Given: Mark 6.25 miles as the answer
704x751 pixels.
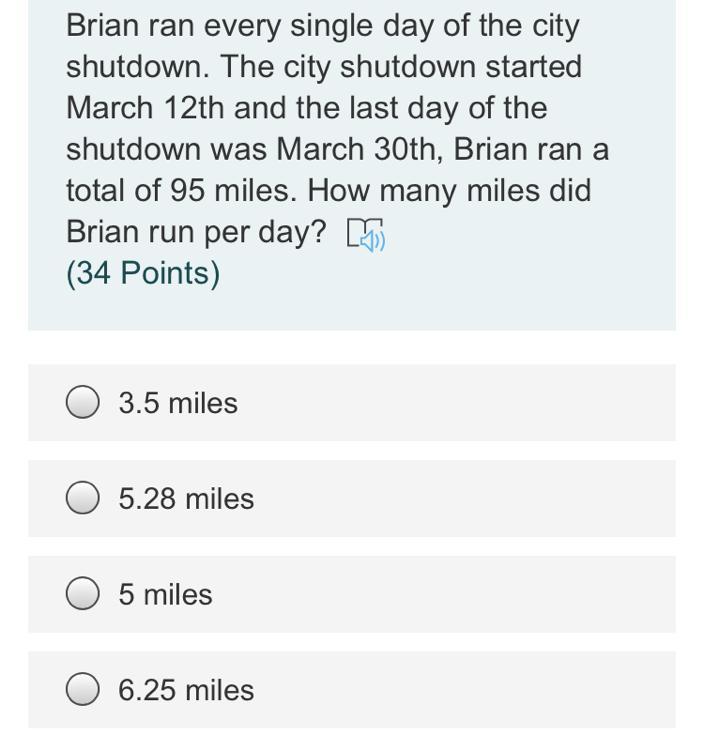Looking at the screenshot, I should click(x=83, y=690).
